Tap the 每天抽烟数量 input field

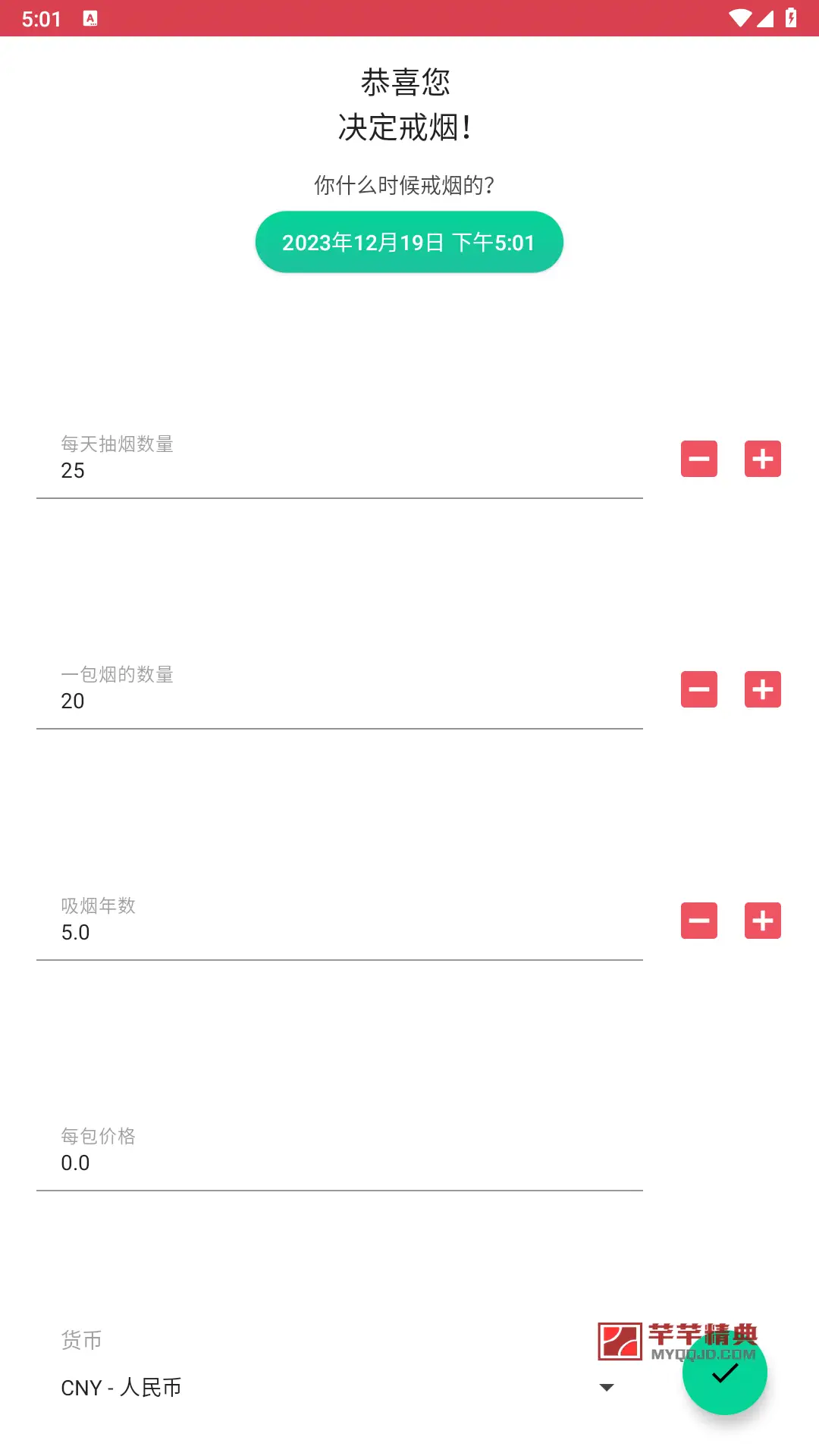pyautogui.click(x=340, y=459)
